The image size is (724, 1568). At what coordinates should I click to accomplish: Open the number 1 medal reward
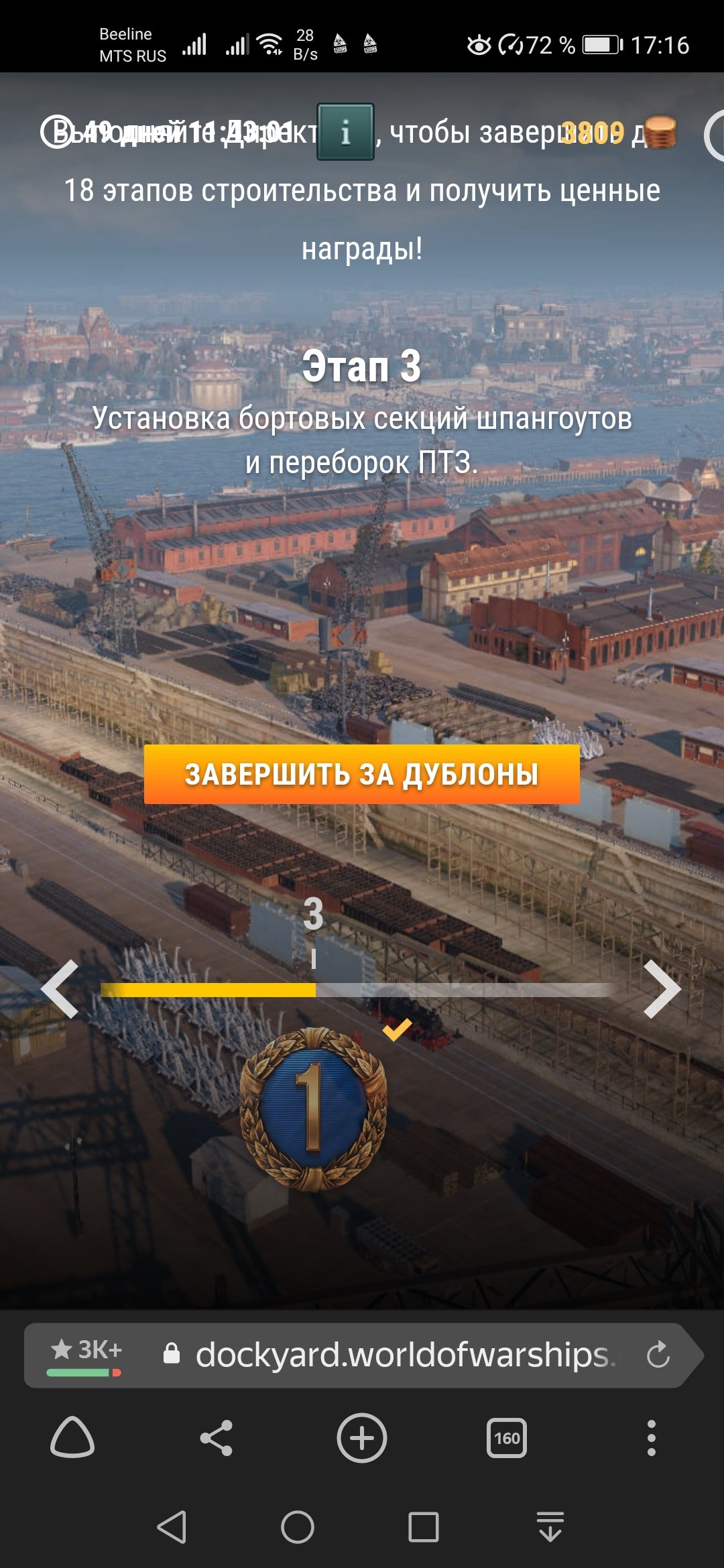(x=313, y=1110)
